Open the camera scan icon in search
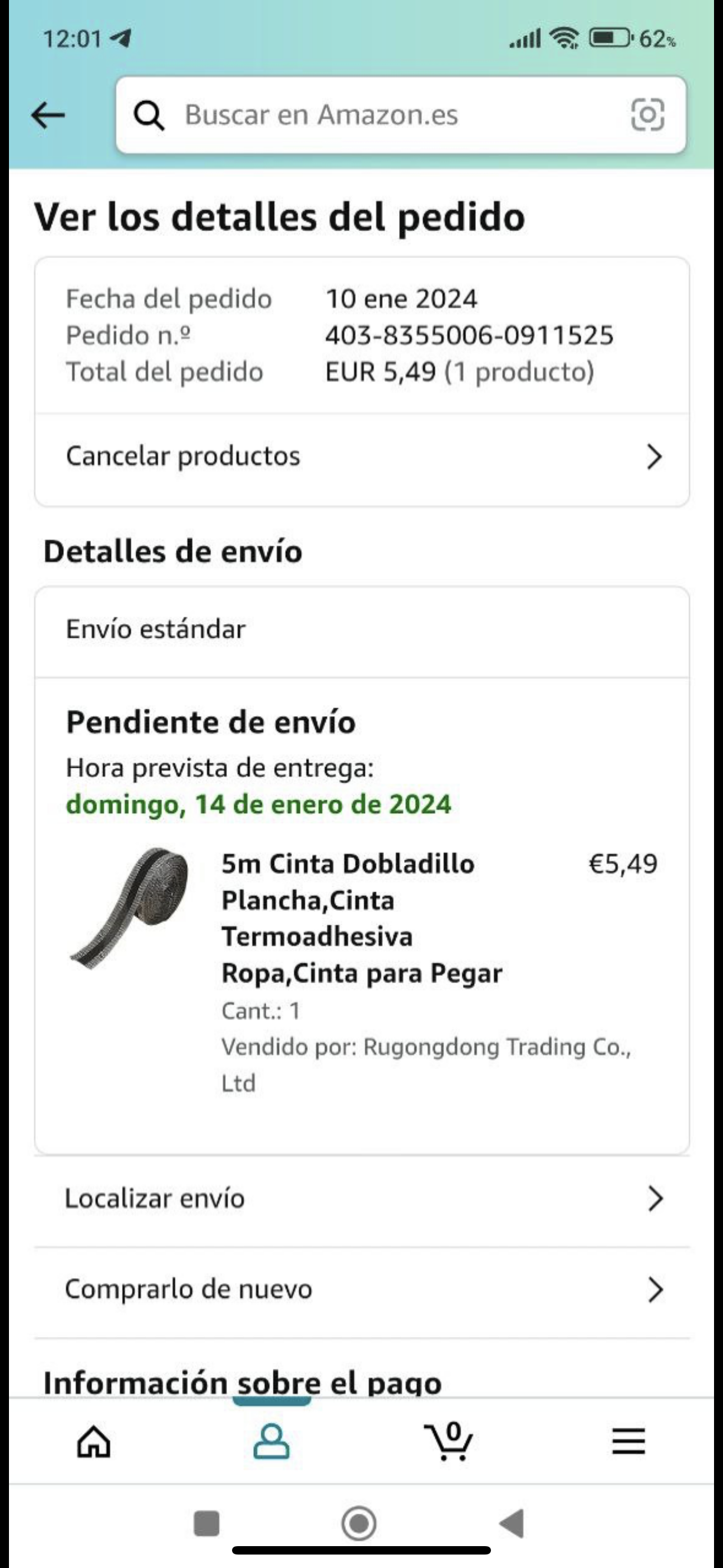The width and height of the screenshot is (723, 1568). click(x=647, y=115)
